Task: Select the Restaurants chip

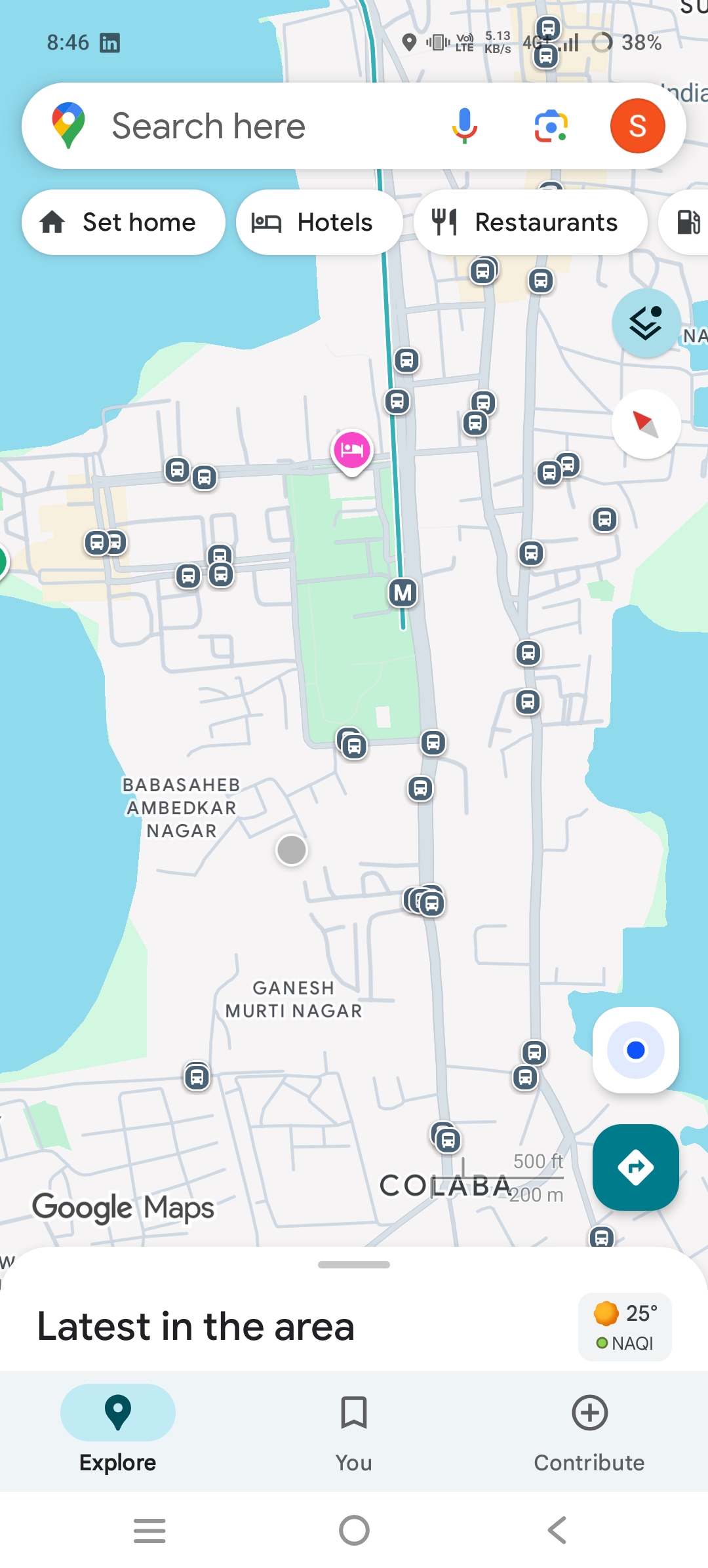Action: click(530, 222)
